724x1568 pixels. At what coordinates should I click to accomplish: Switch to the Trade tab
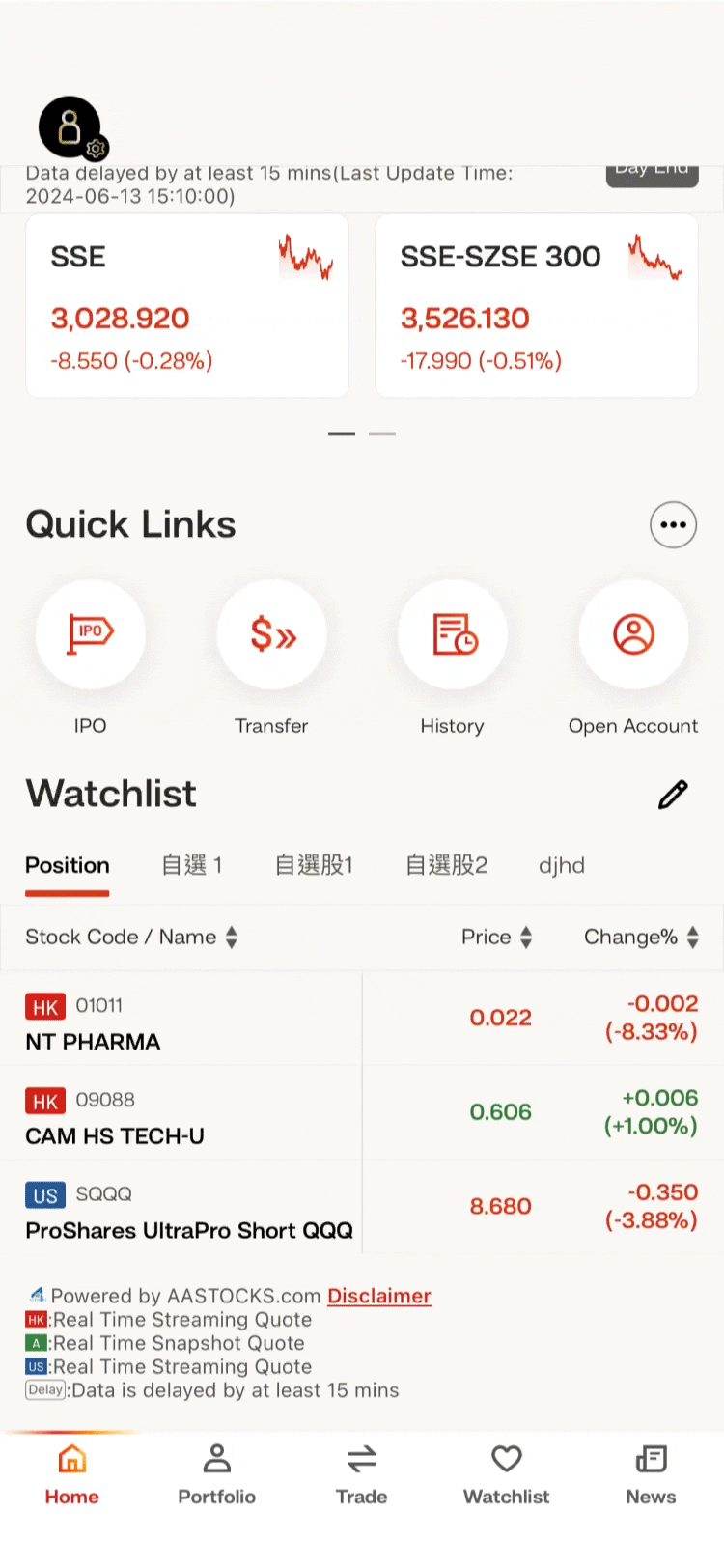362,1474
